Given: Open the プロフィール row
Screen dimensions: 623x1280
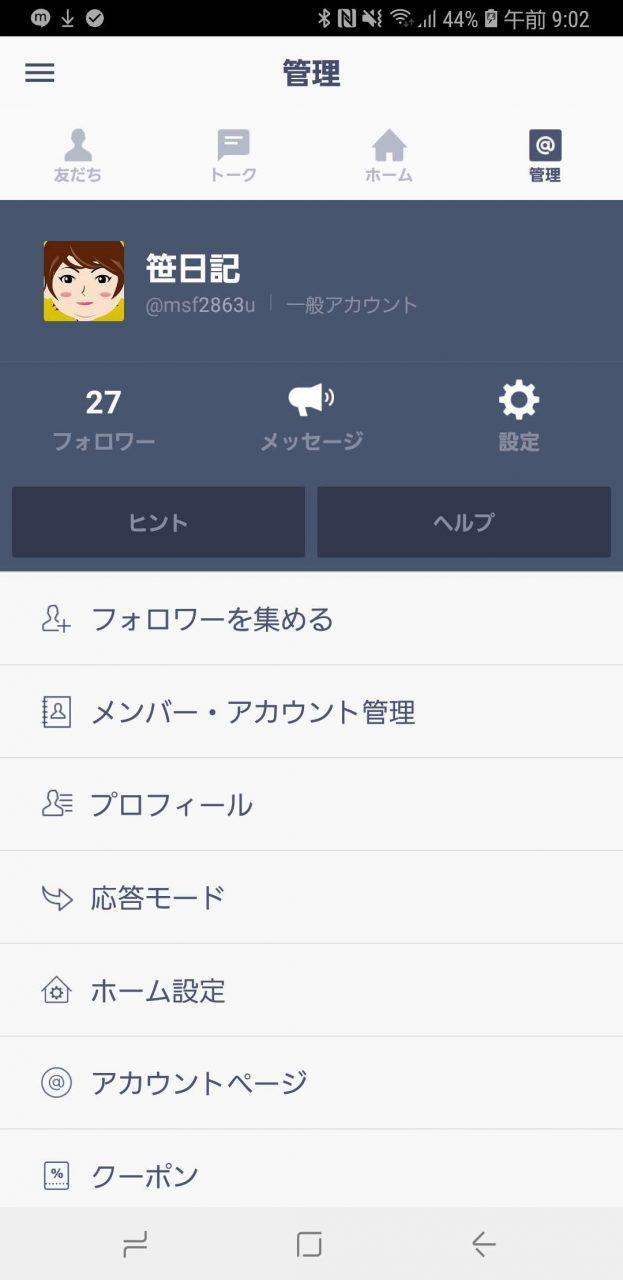Looking at the screenshot, I should pyautogui.click(x=311, y=805).
